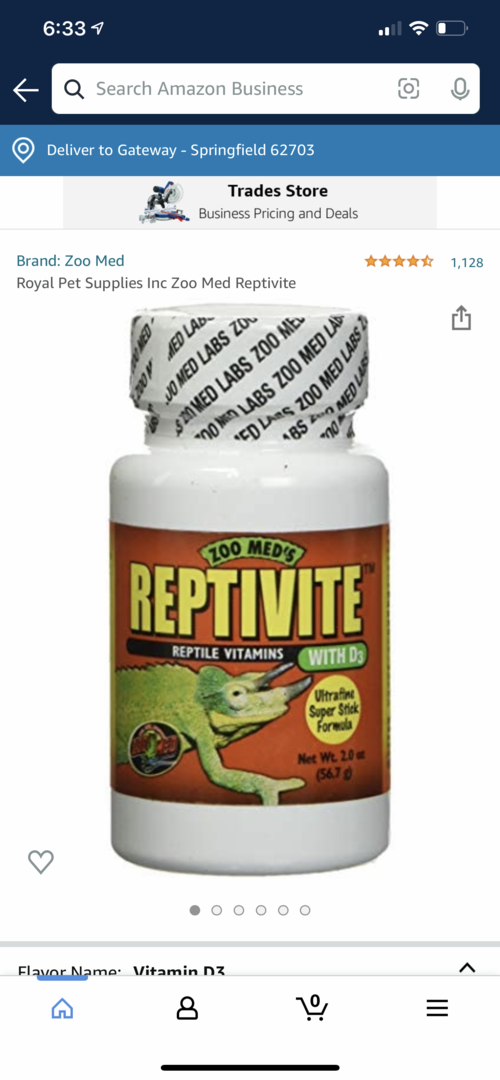Visit the Zoo Med brand link

click(70, 260)
